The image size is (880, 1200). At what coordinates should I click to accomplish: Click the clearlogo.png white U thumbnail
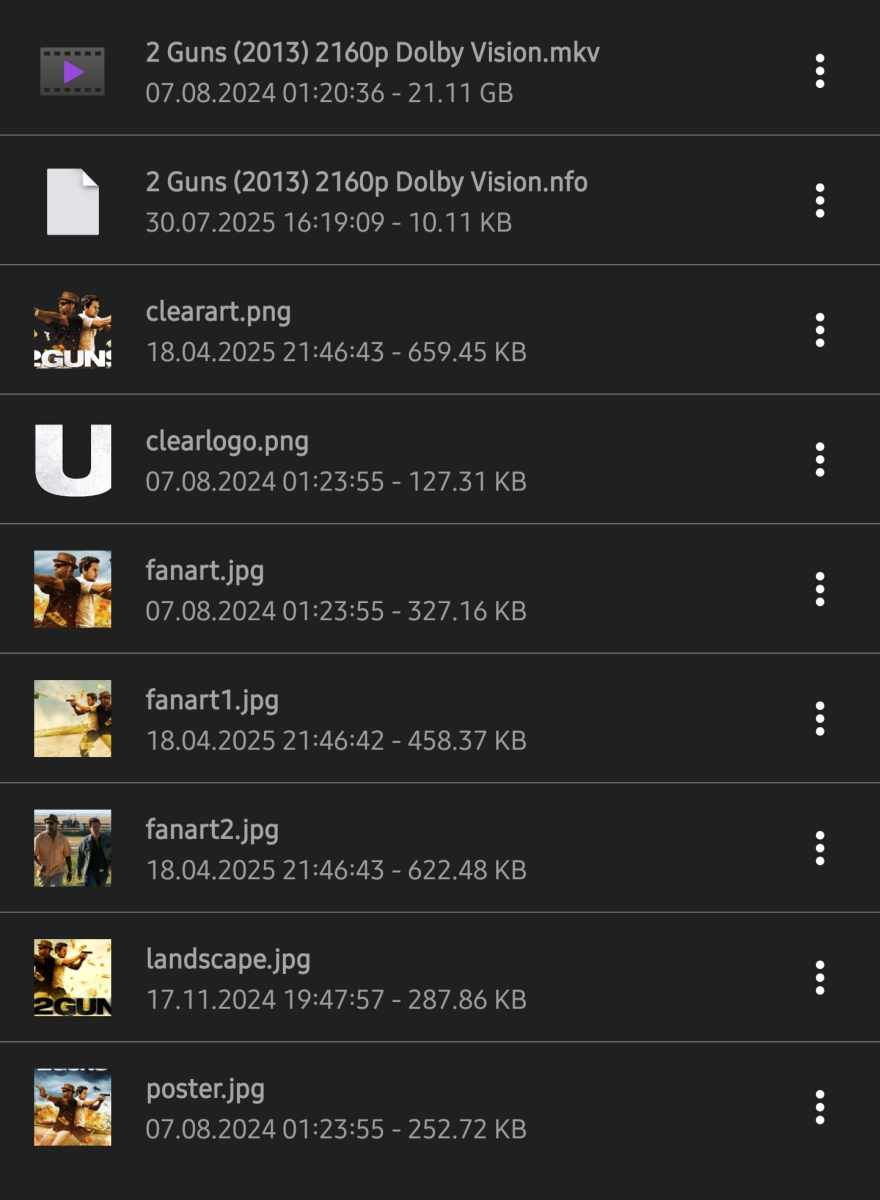[x=72, y=459]
